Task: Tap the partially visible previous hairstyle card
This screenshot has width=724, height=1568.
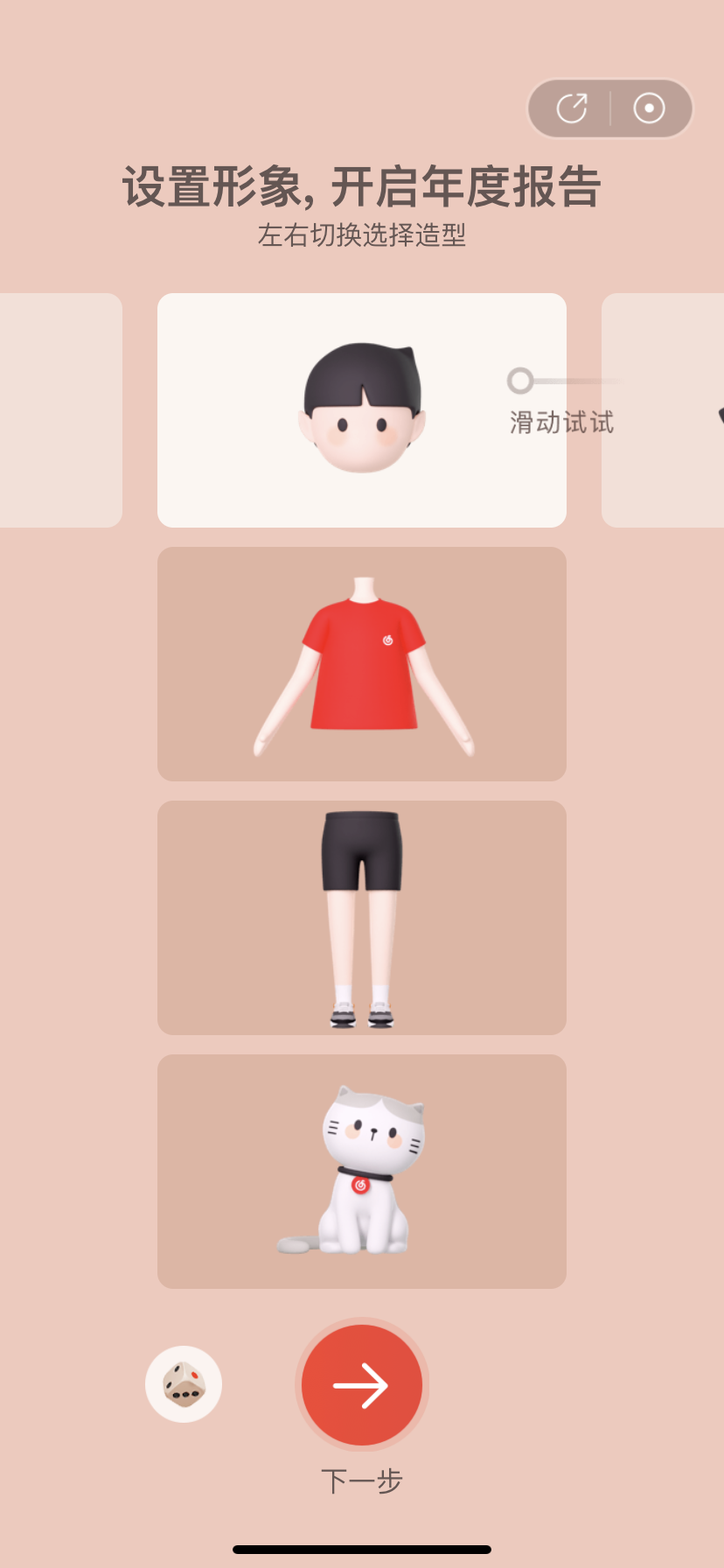Action: pos(60,410)
